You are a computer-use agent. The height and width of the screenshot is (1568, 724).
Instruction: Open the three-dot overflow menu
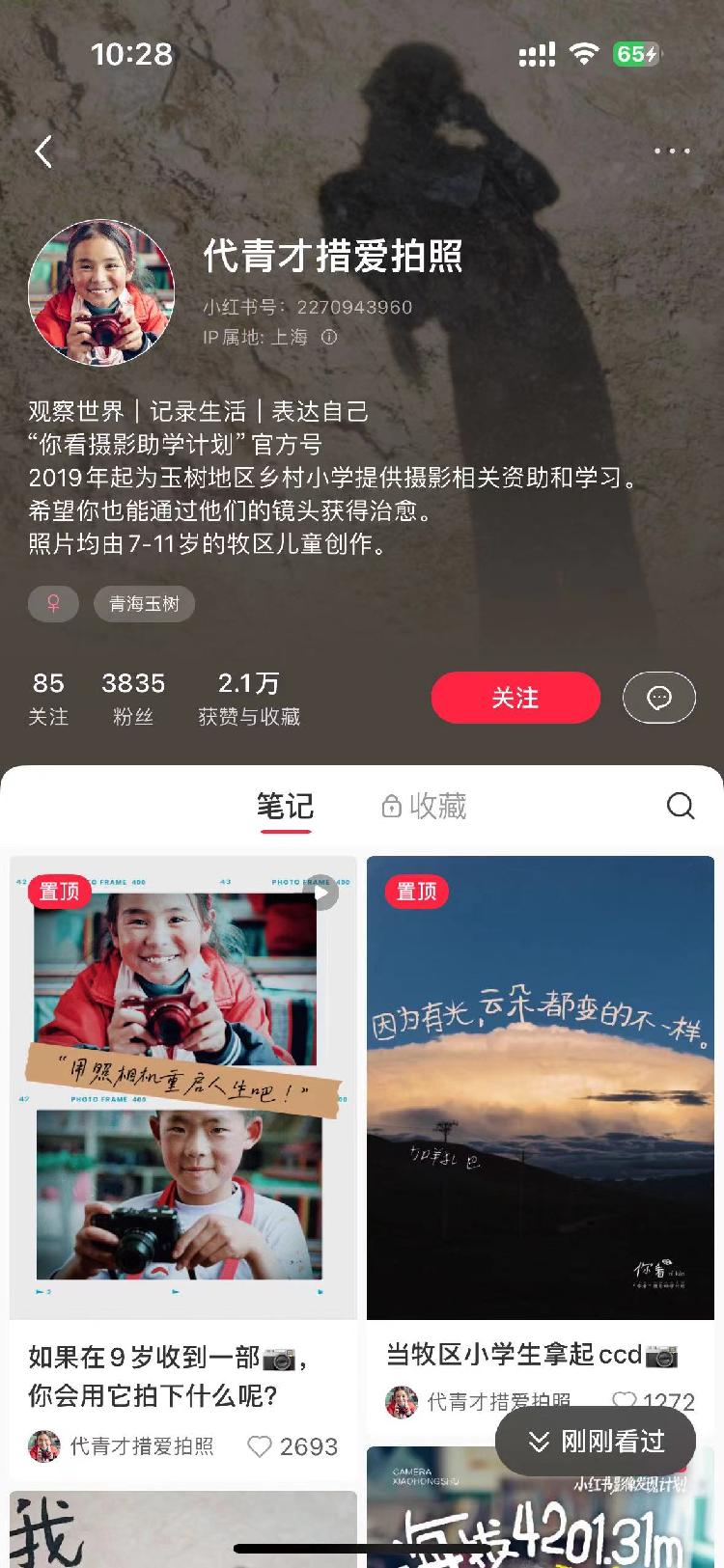click(672, 151)
